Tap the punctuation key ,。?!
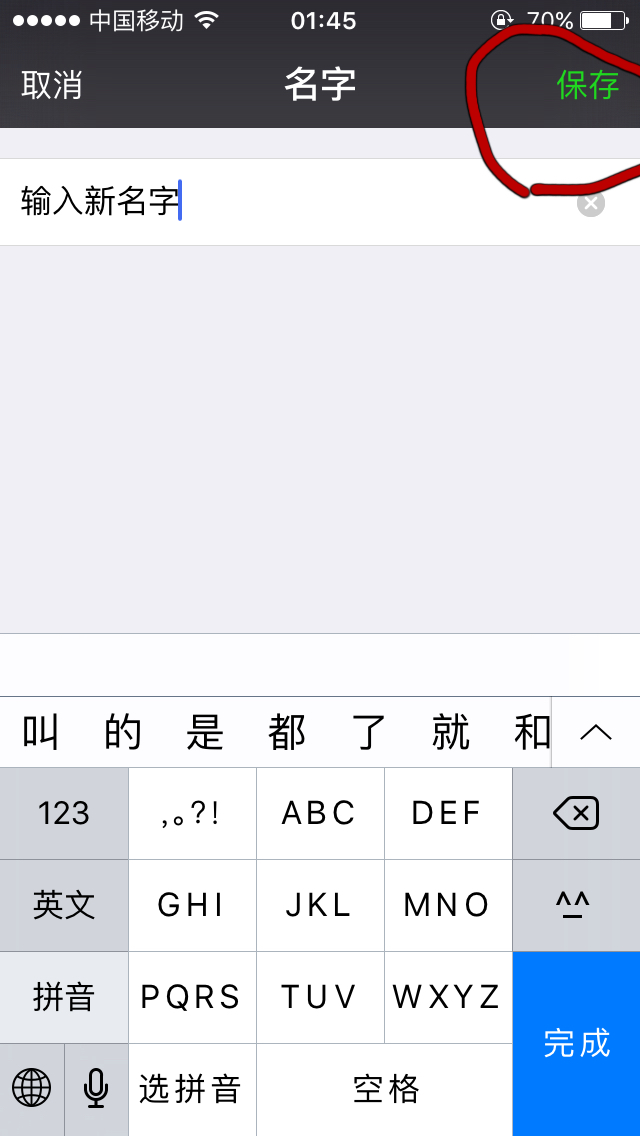 (192, 814)
